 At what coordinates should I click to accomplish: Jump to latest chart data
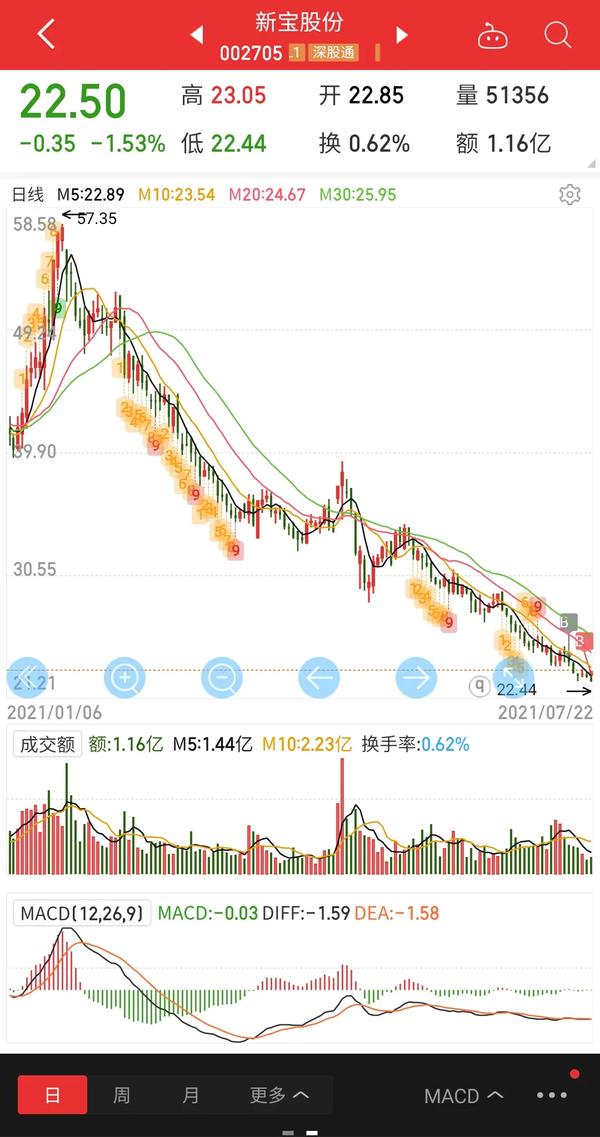coord(514,679)
